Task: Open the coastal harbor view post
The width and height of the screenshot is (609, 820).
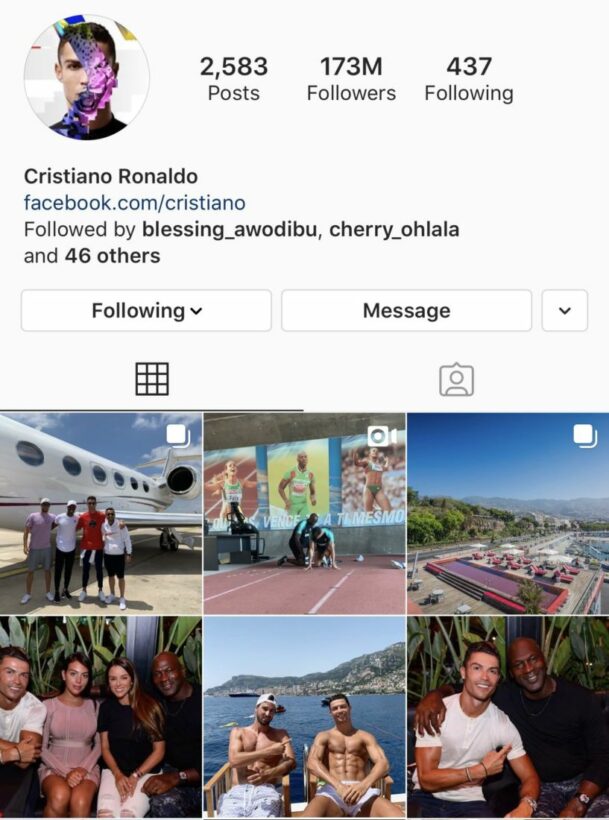Action: coord(507,513)
